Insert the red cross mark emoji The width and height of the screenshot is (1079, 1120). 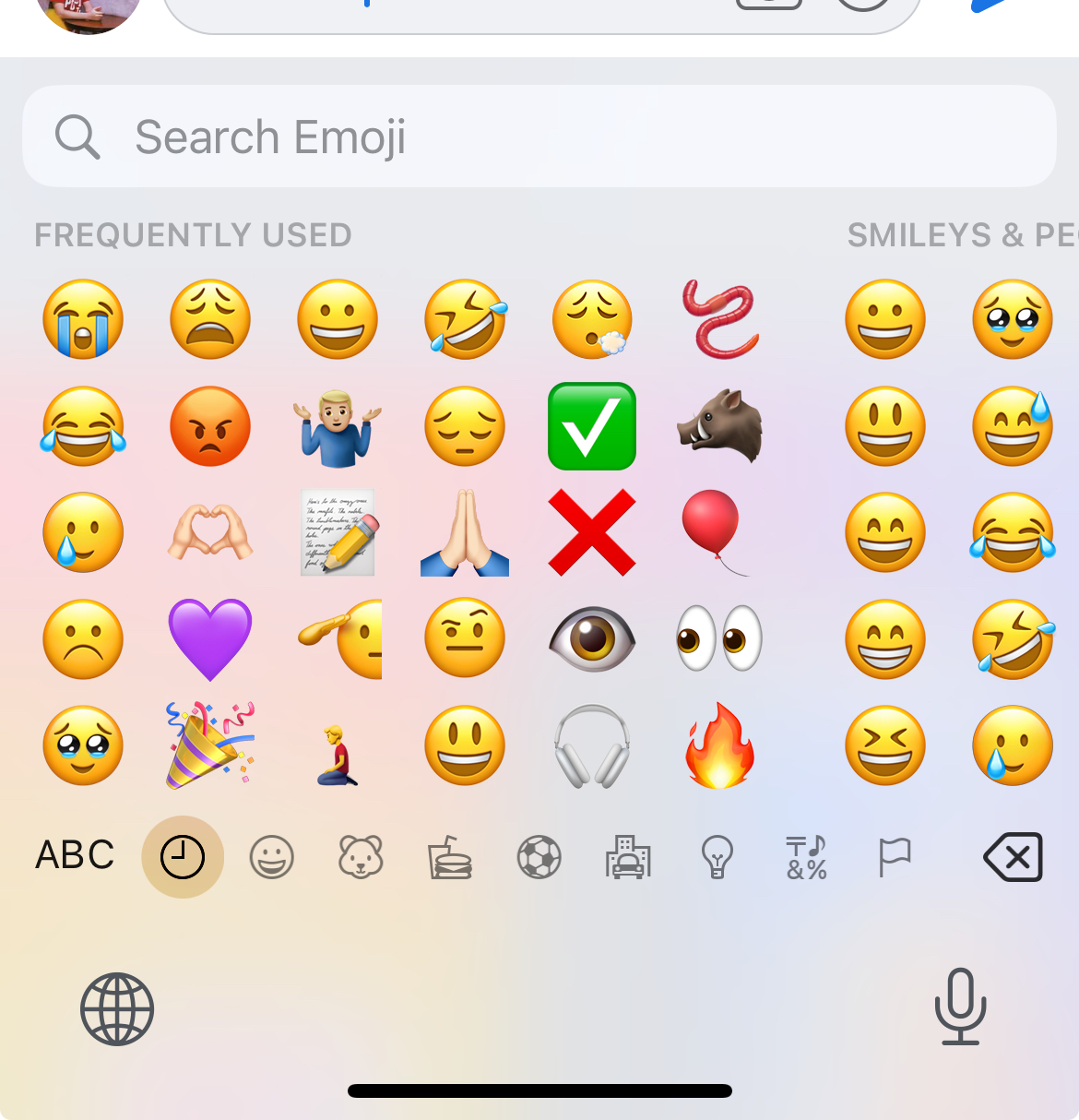pos(592,533)
